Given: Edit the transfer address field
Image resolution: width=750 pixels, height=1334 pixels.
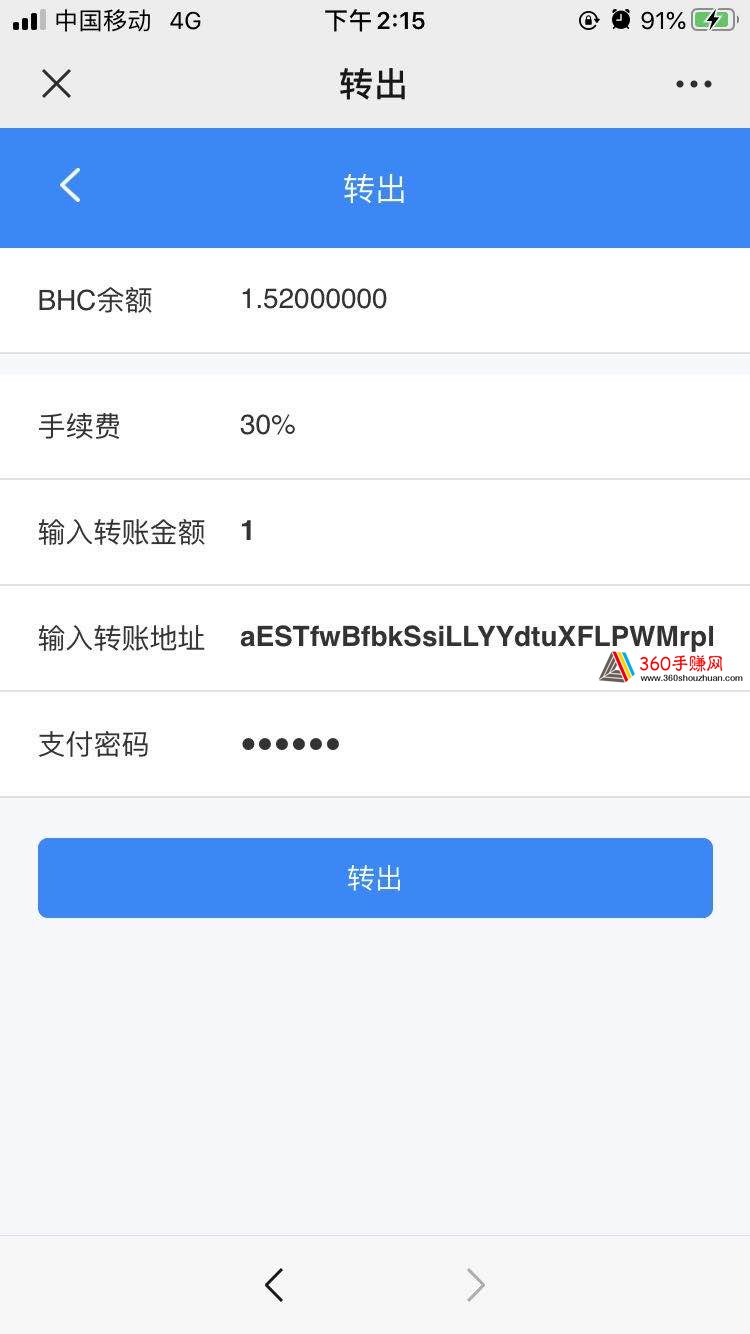Looking at the screenshot, I should 476,637.
